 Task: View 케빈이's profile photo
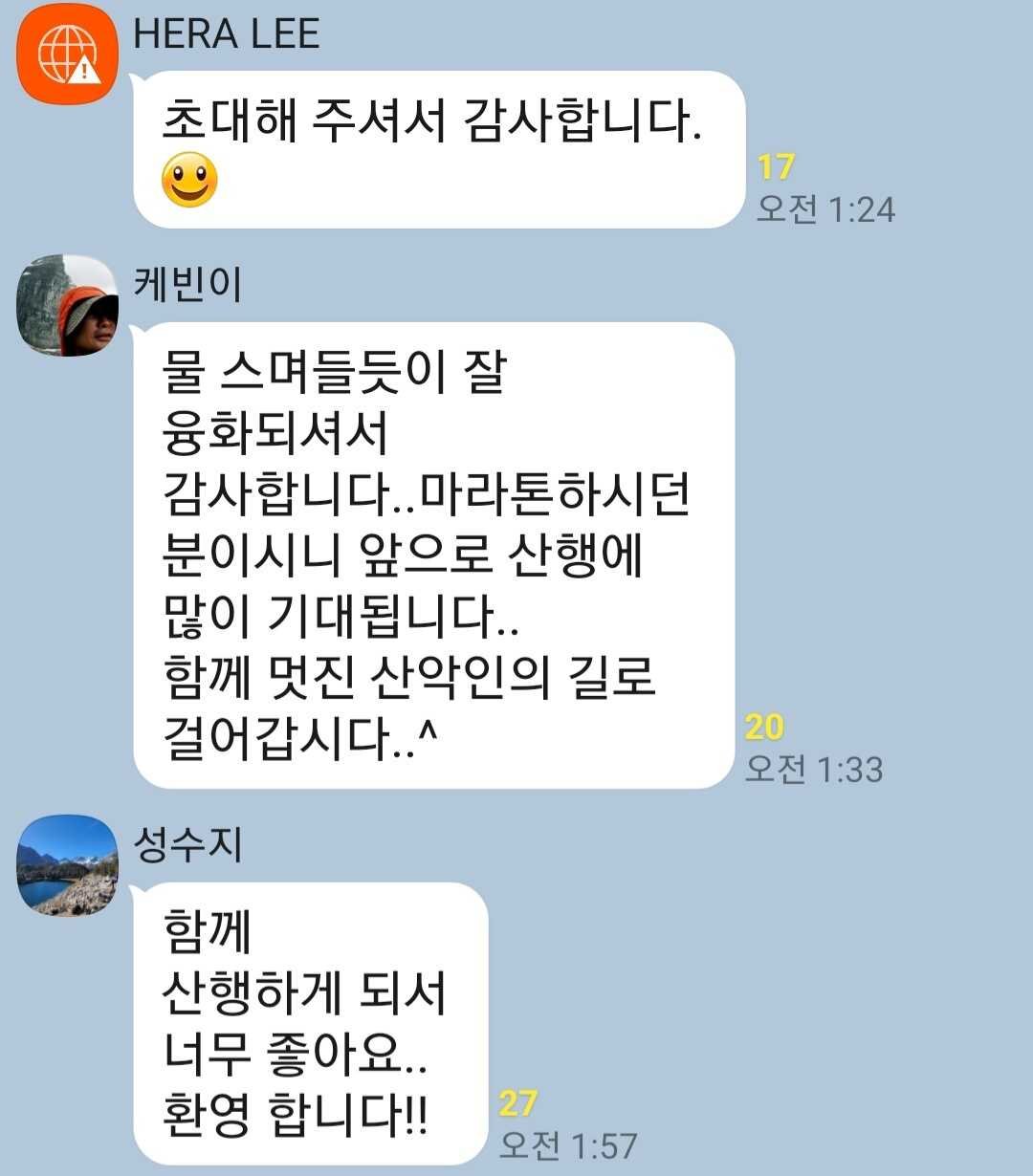click(x=67, y=306)
